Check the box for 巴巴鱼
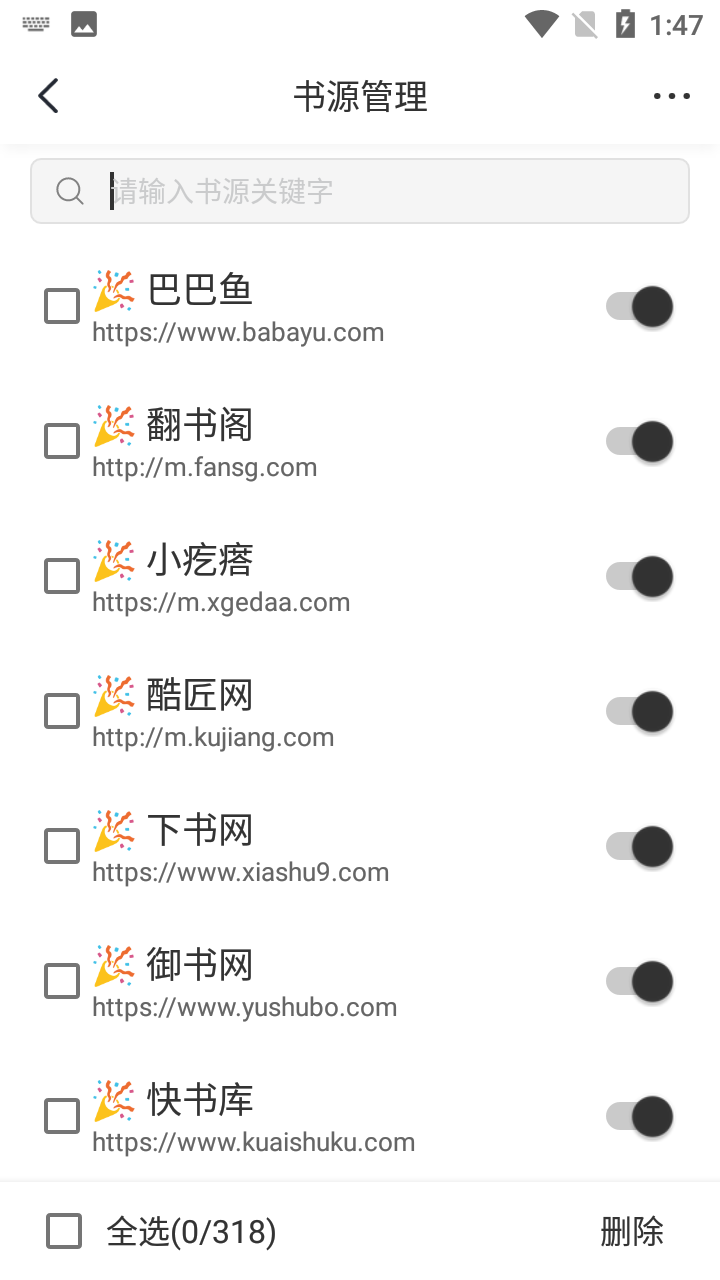The height and width of the screenshot is (1280, 720). 62,306
